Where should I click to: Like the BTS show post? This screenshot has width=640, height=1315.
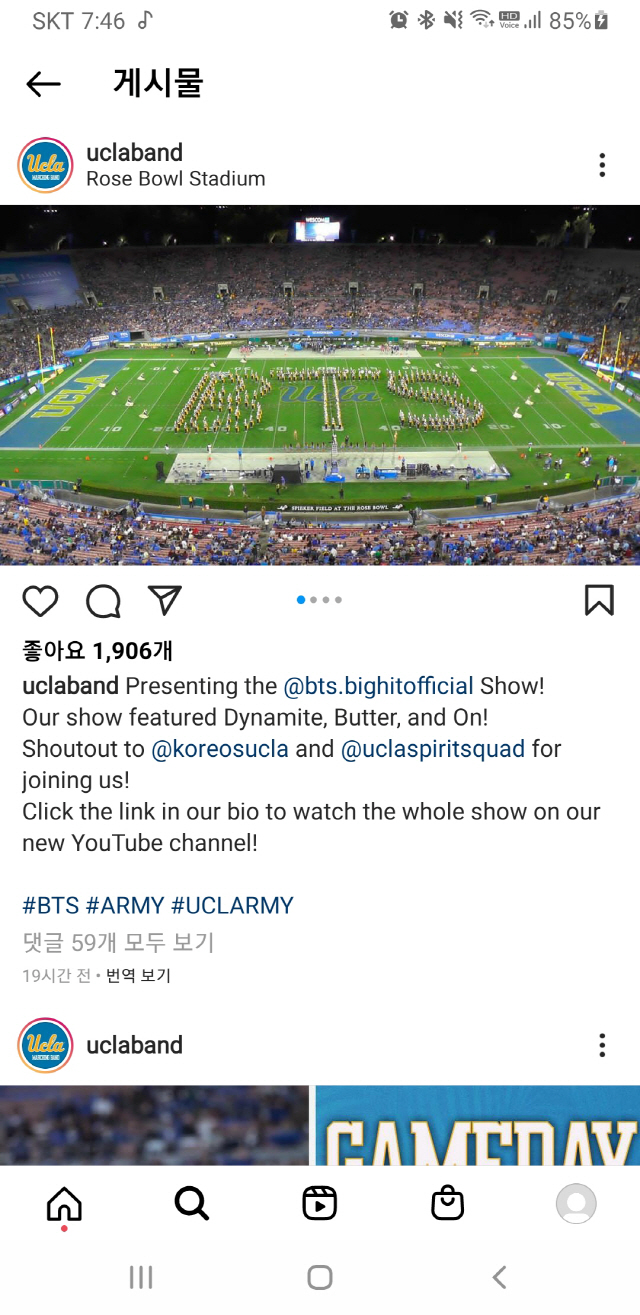[40, 600]
